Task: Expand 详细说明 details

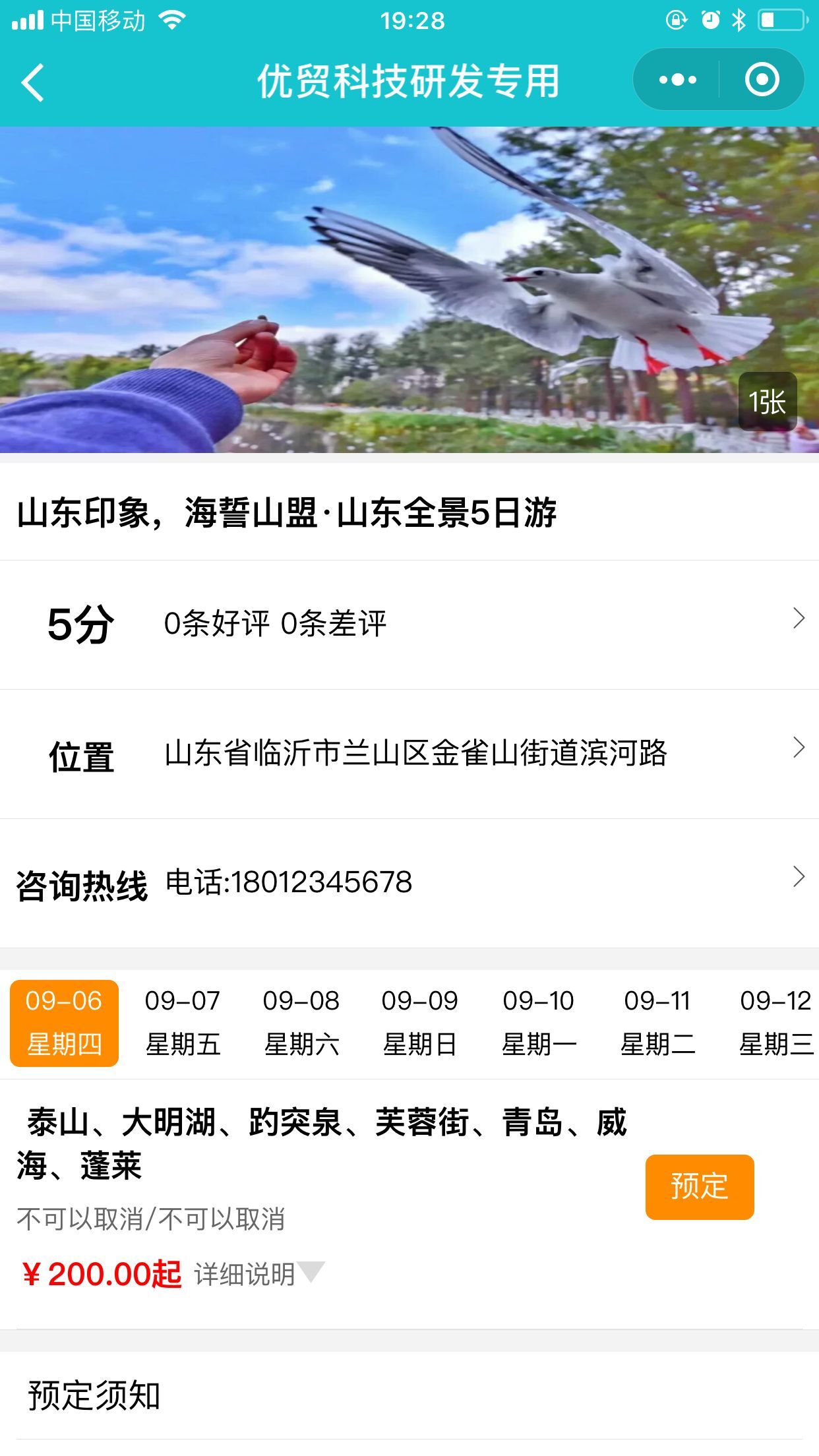Action: (258, 1274)
